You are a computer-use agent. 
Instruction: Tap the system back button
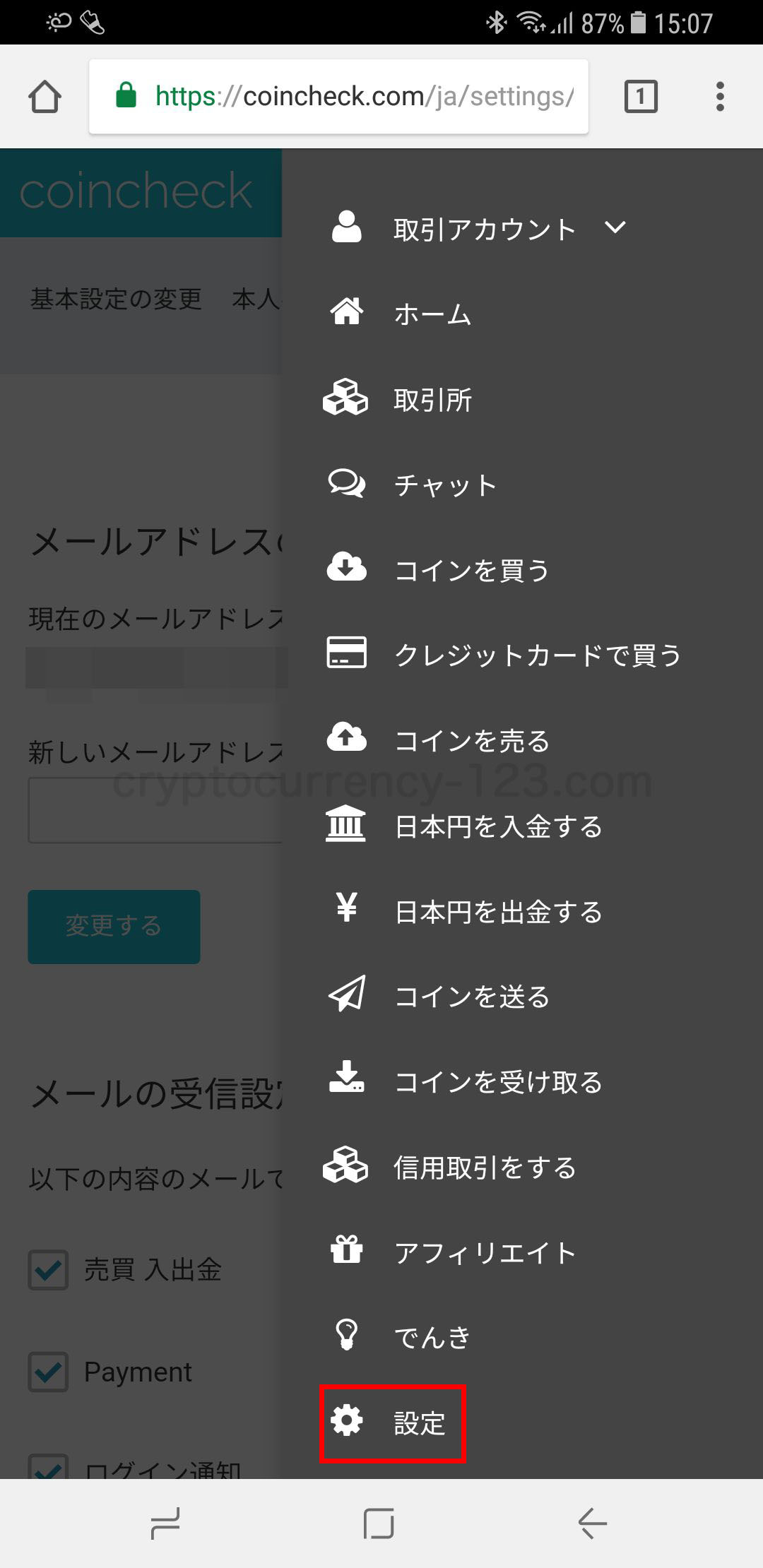click(593, 1523)
